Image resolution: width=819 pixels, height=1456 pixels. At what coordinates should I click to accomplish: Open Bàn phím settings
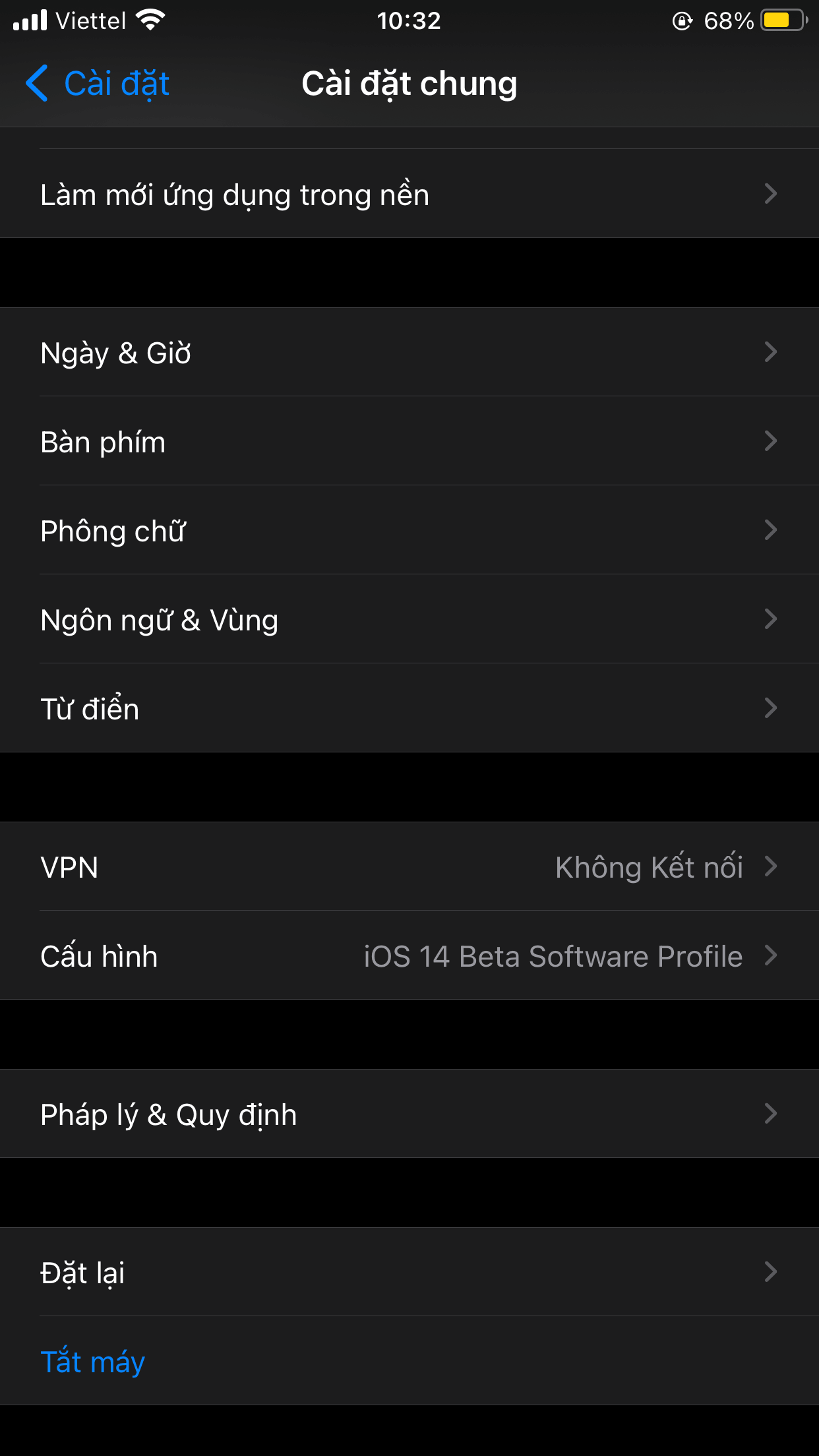pos(409,441)
